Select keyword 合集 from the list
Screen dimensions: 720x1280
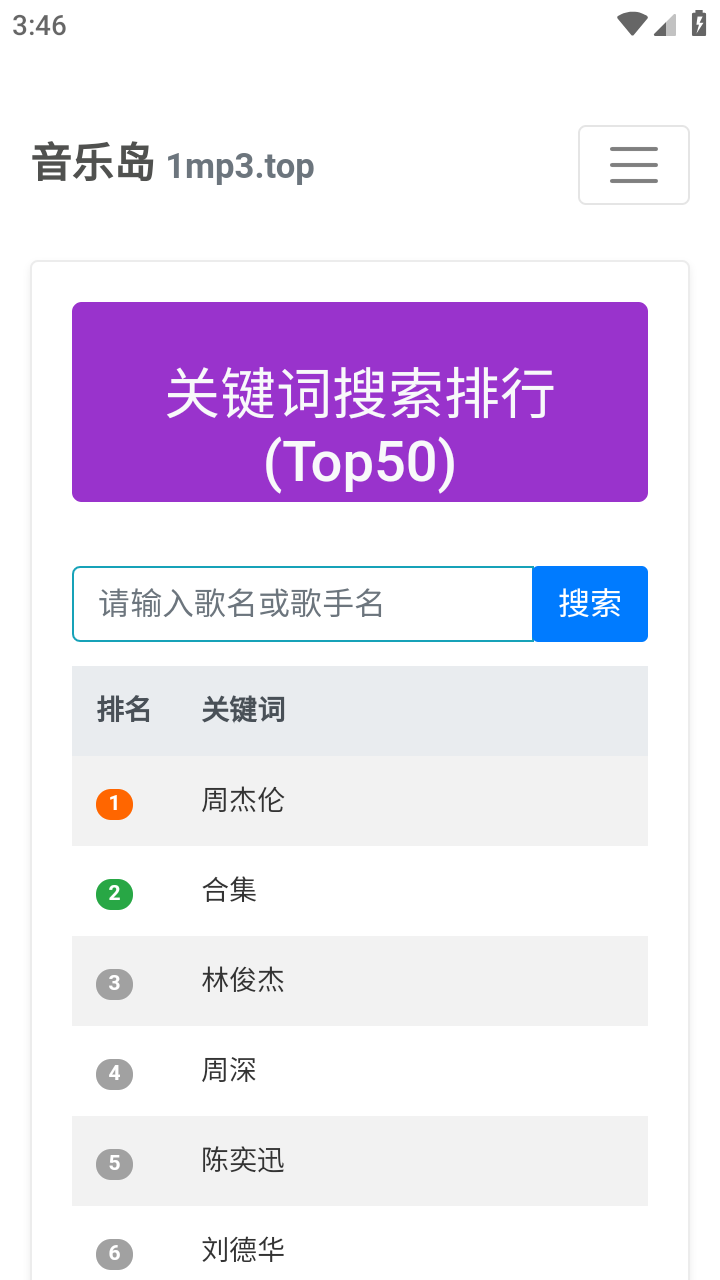(x=228, y=891)
